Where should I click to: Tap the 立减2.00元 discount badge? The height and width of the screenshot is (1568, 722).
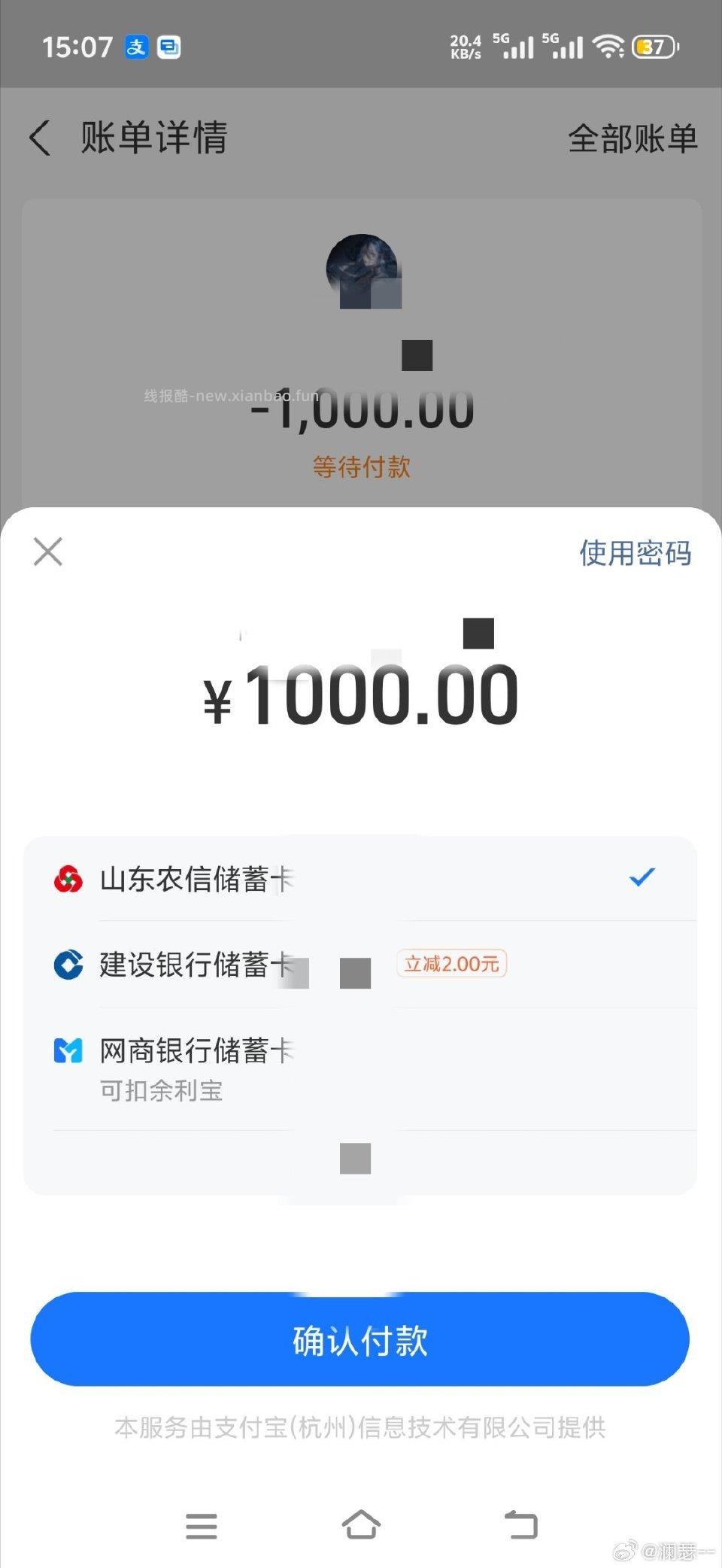coord(451,964)
